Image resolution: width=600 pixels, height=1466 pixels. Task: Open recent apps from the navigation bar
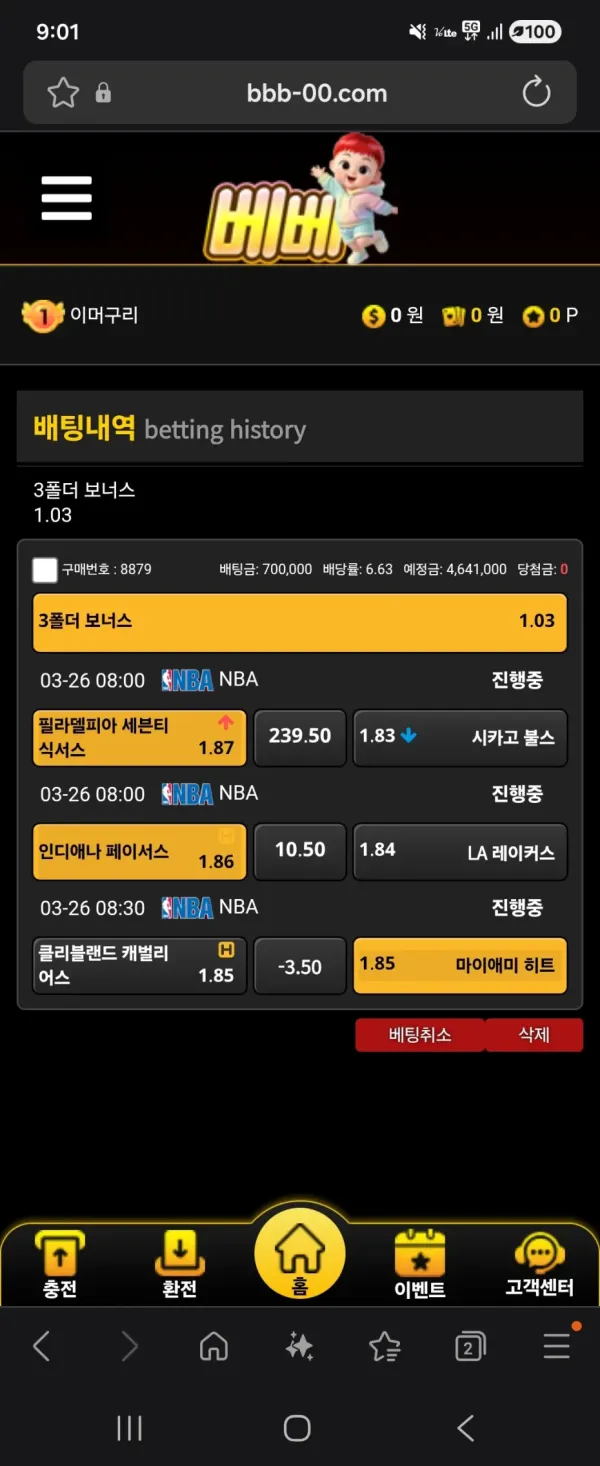129,1428
